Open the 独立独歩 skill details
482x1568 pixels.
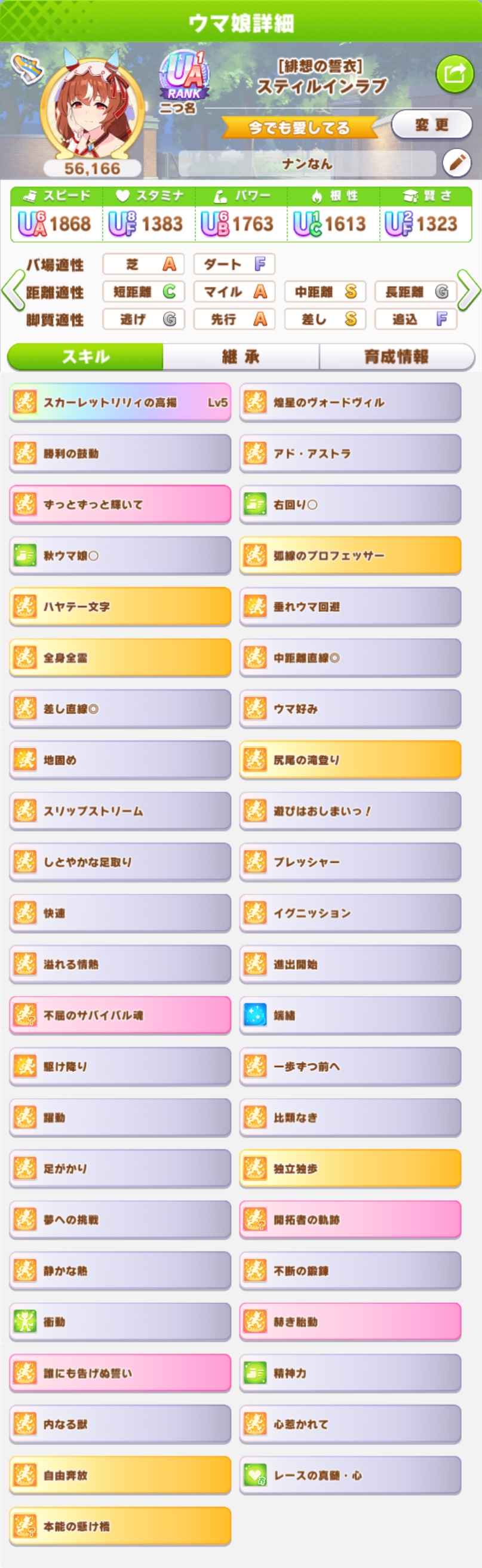click(x=350, y=1169)
